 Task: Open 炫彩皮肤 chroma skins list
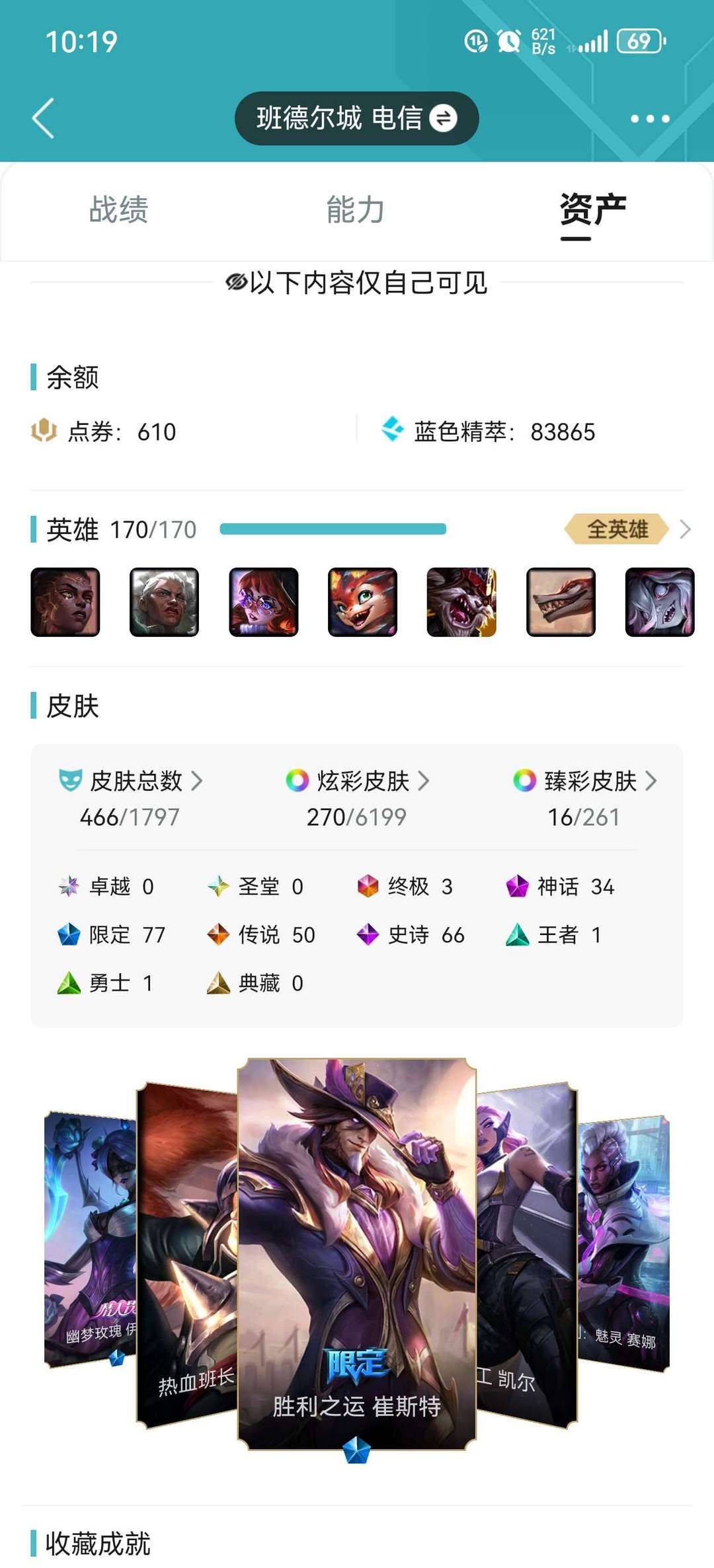358,781
